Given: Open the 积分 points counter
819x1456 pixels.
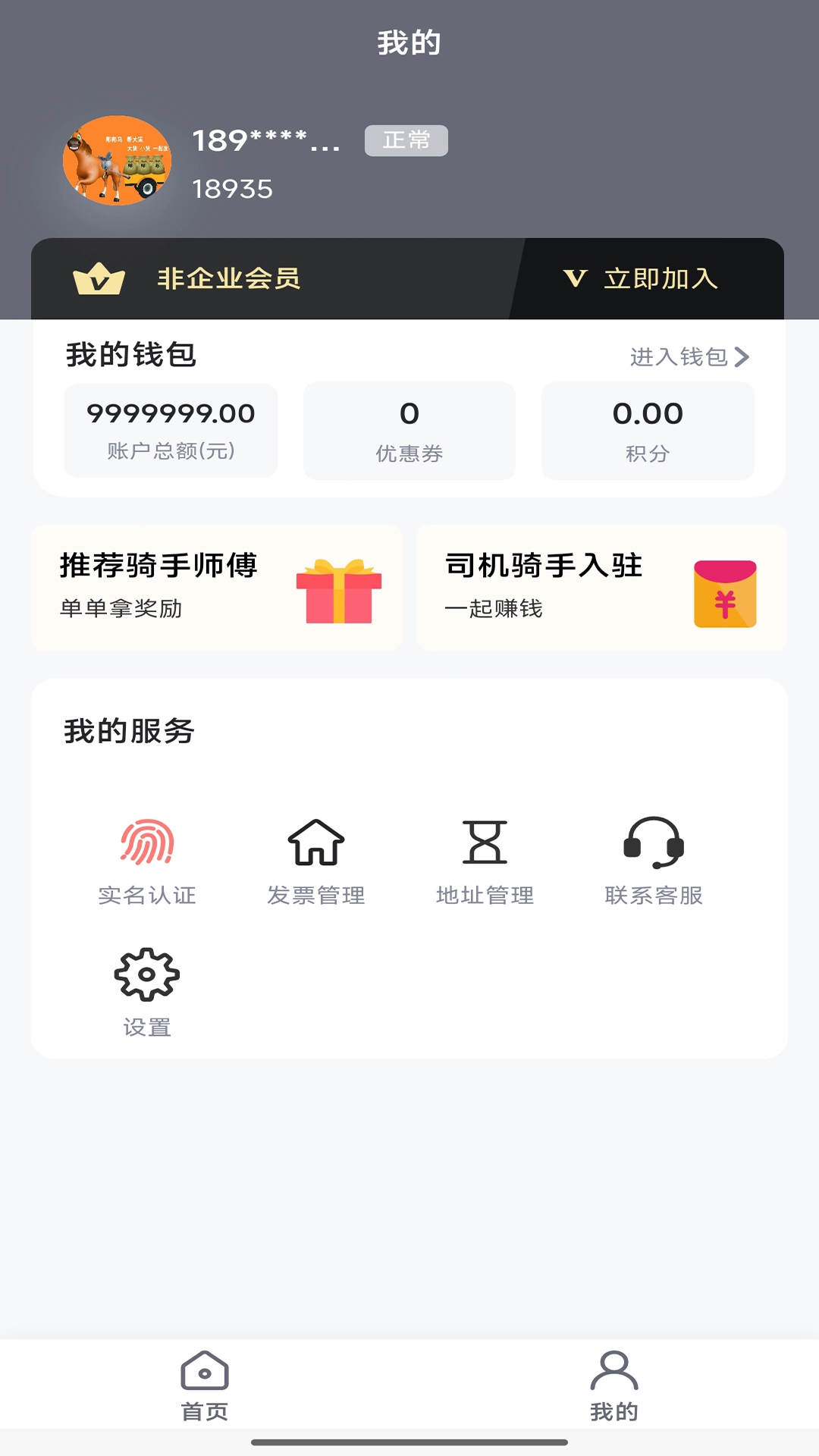Looking at the screenshot, I should (647, 431).
